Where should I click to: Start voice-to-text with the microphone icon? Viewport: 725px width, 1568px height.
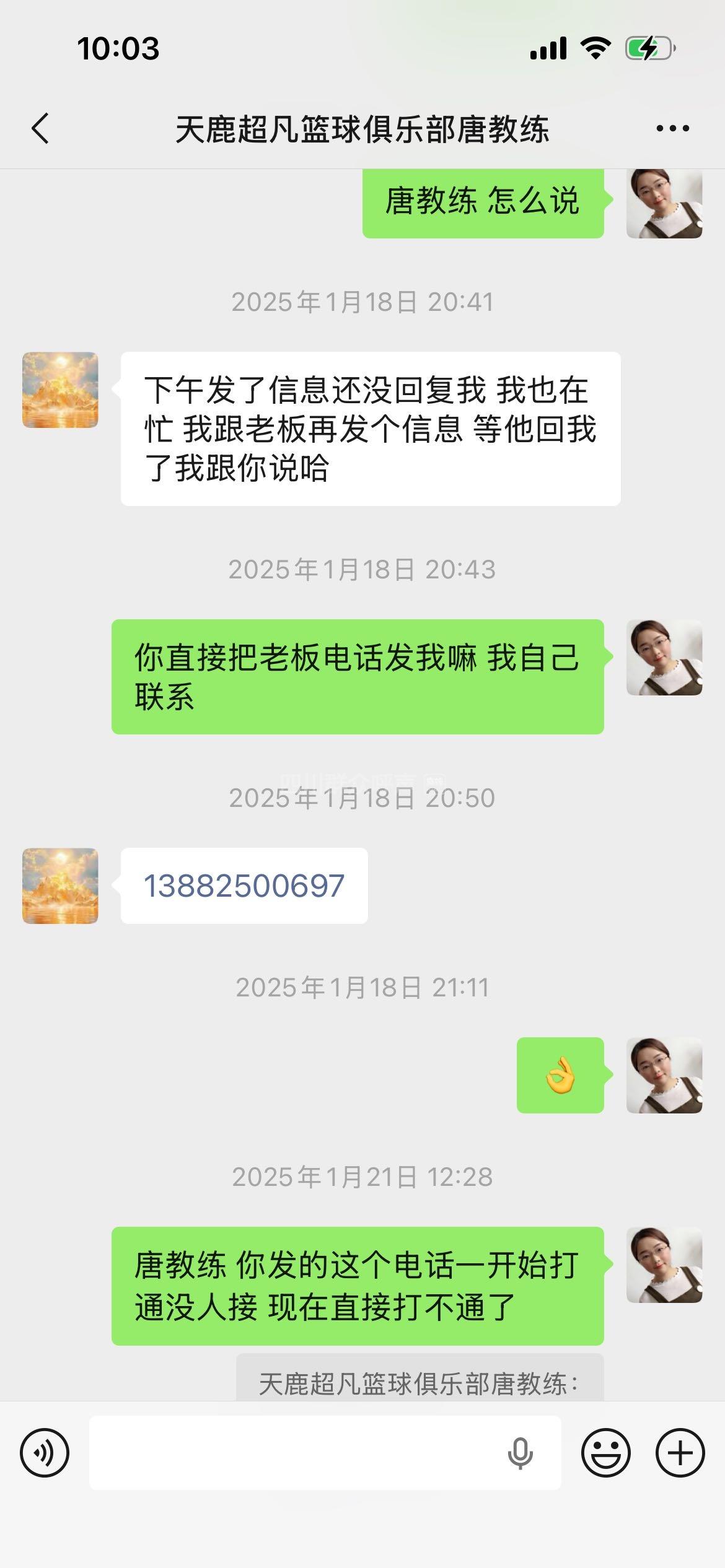click(520, 1453)
